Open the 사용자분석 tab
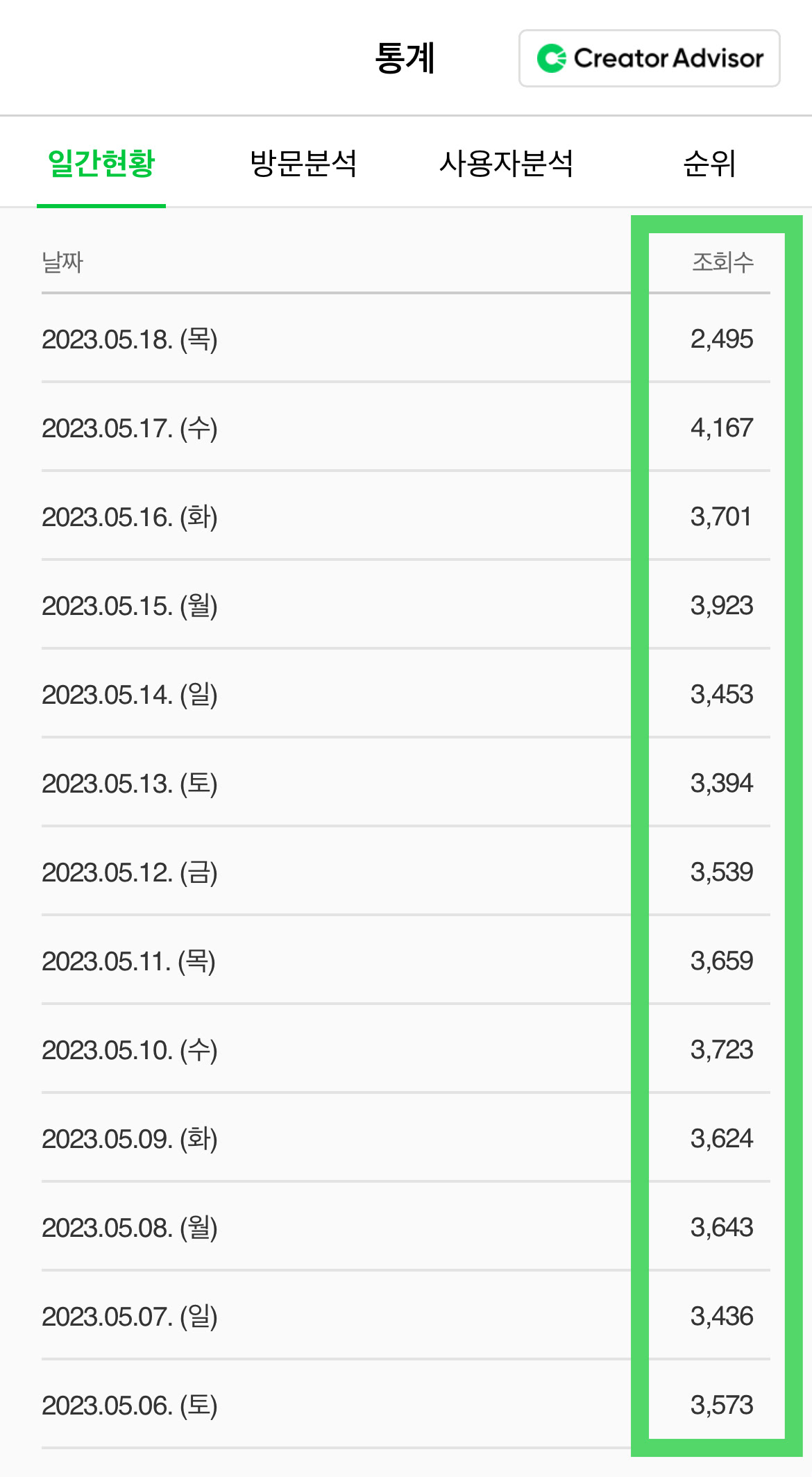The width and height of the screenshot is (812, 1477). (x=506, y=164)
